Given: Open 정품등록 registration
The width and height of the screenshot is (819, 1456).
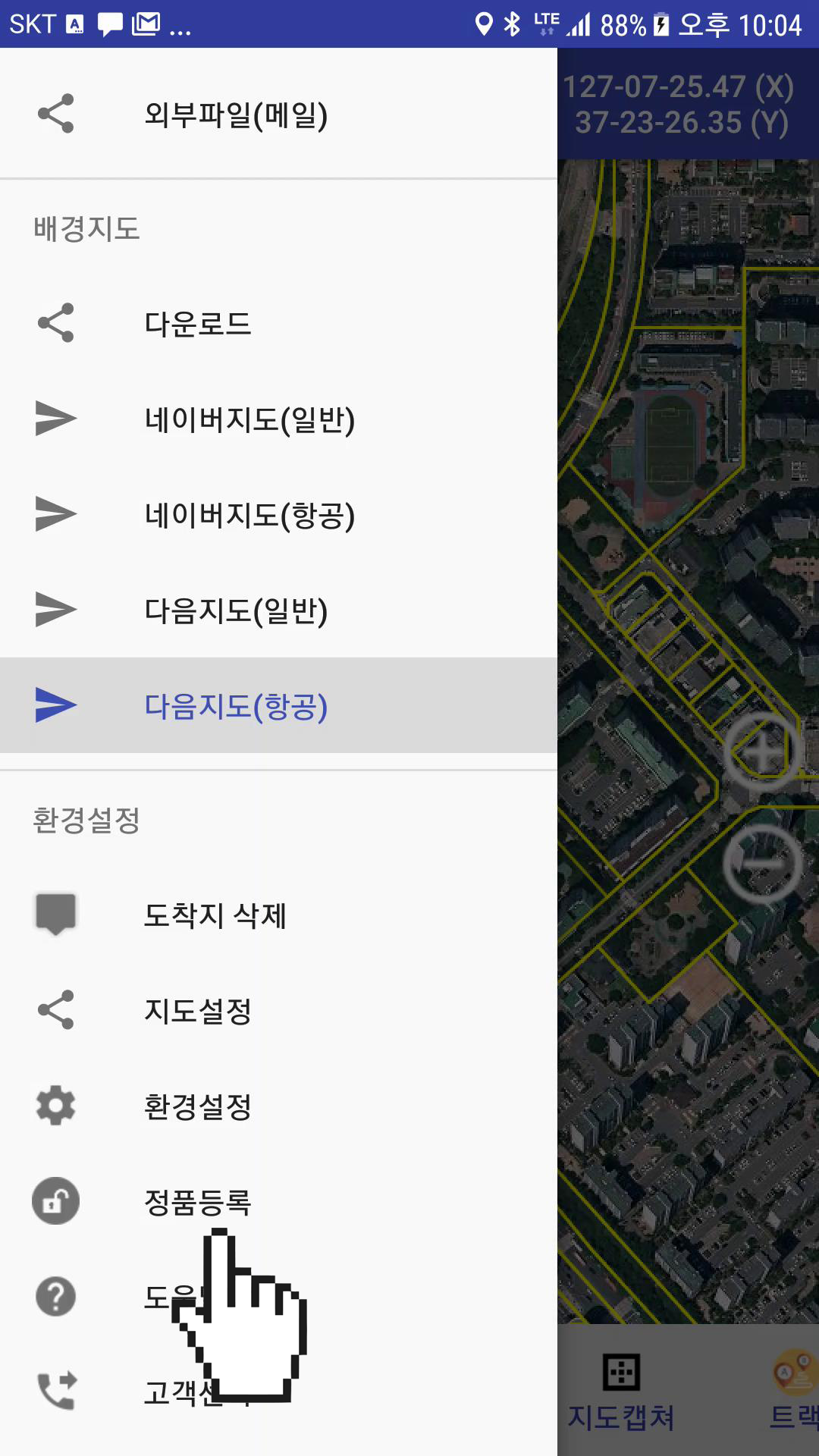Looking at the screenshot, I should (x=278, y=1202).
